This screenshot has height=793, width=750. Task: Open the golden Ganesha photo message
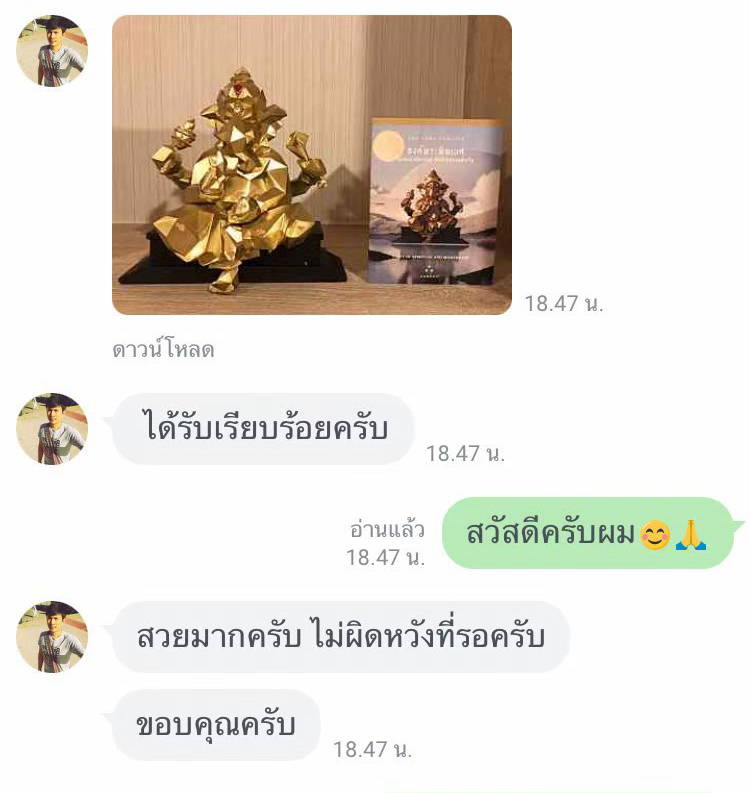click(x=311, y=165)
